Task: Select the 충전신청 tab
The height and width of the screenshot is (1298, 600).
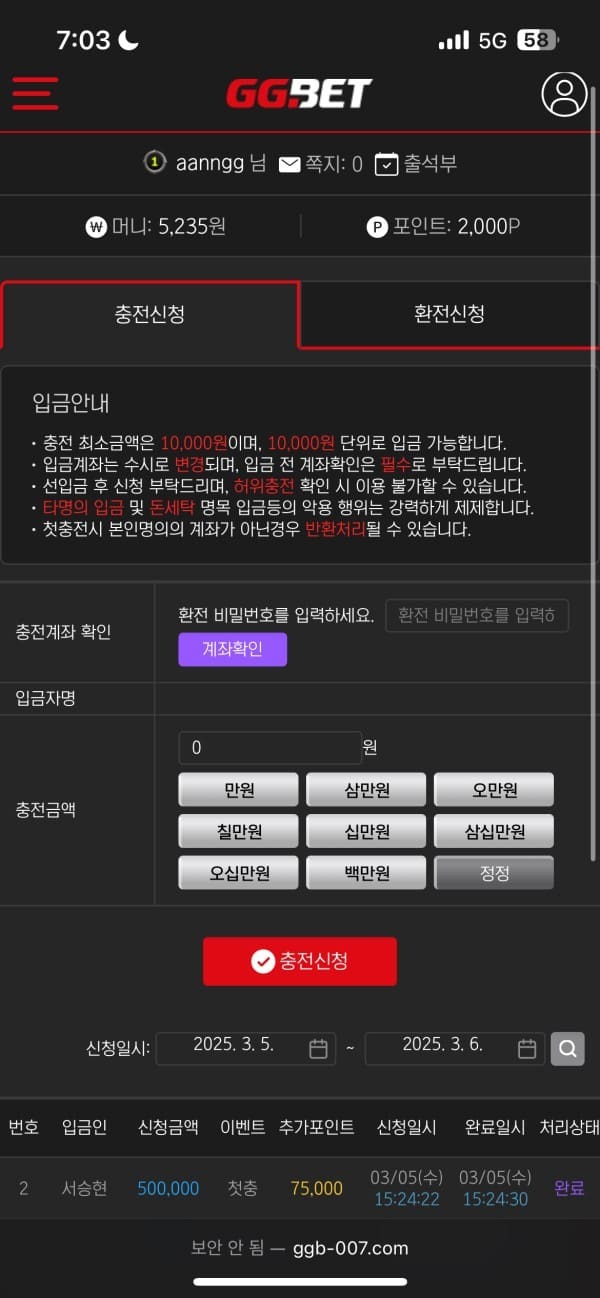Action: [x=150, y=314]
